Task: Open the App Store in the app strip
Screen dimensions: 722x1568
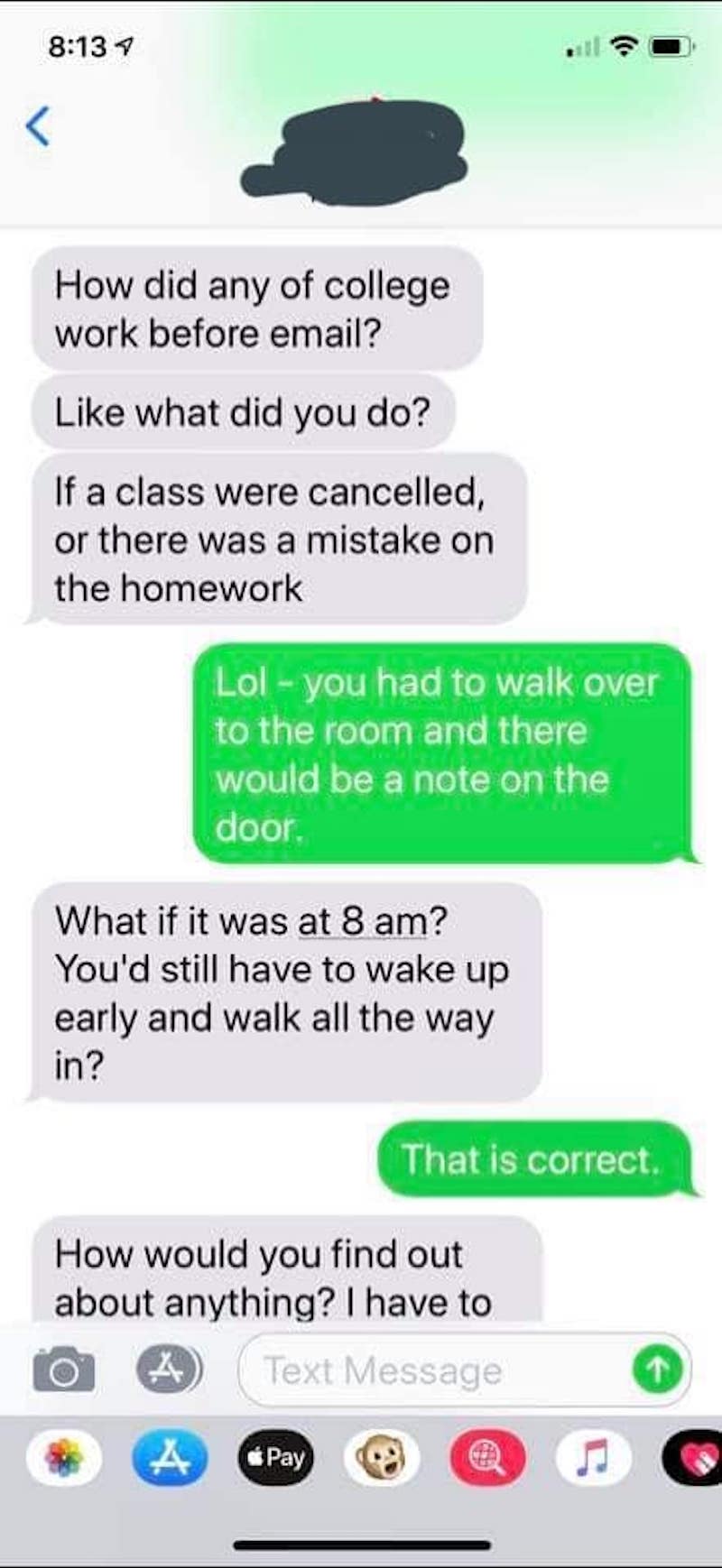Action: pyautogui.click(x=170, y=1458)
